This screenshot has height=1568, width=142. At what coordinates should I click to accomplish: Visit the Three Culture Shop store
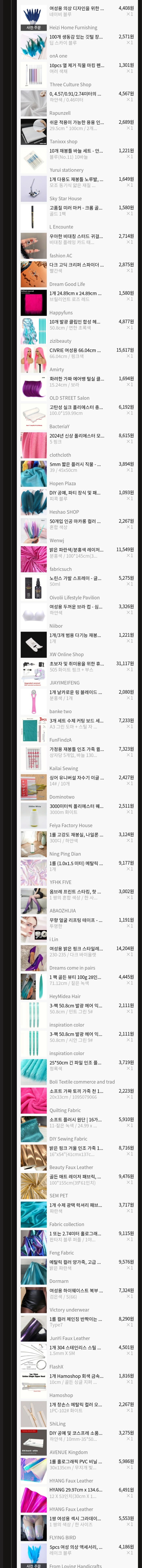[70, 85]
